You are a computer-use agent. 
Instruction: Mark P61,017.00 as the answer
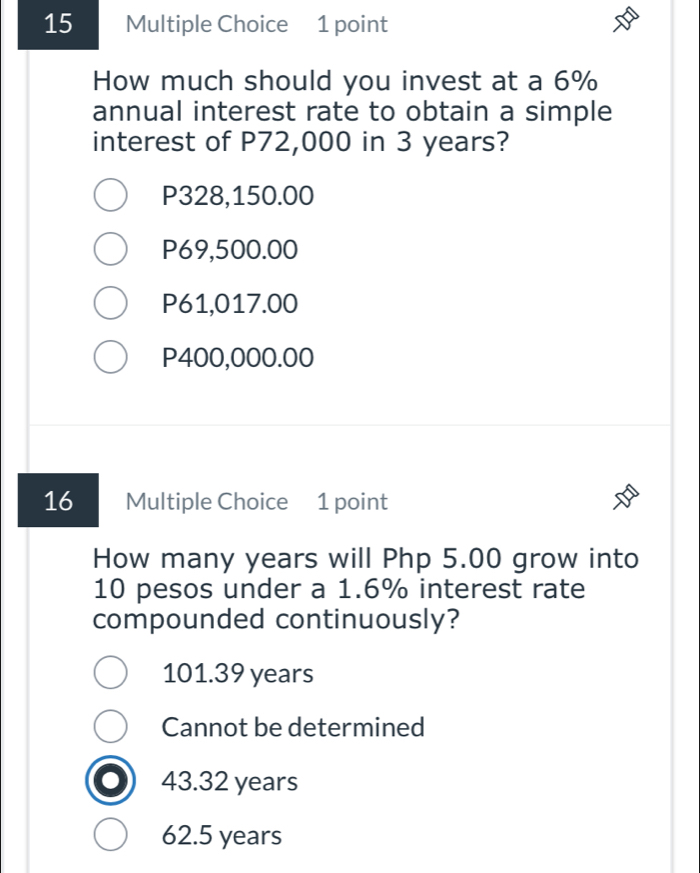tap(111, 303)
